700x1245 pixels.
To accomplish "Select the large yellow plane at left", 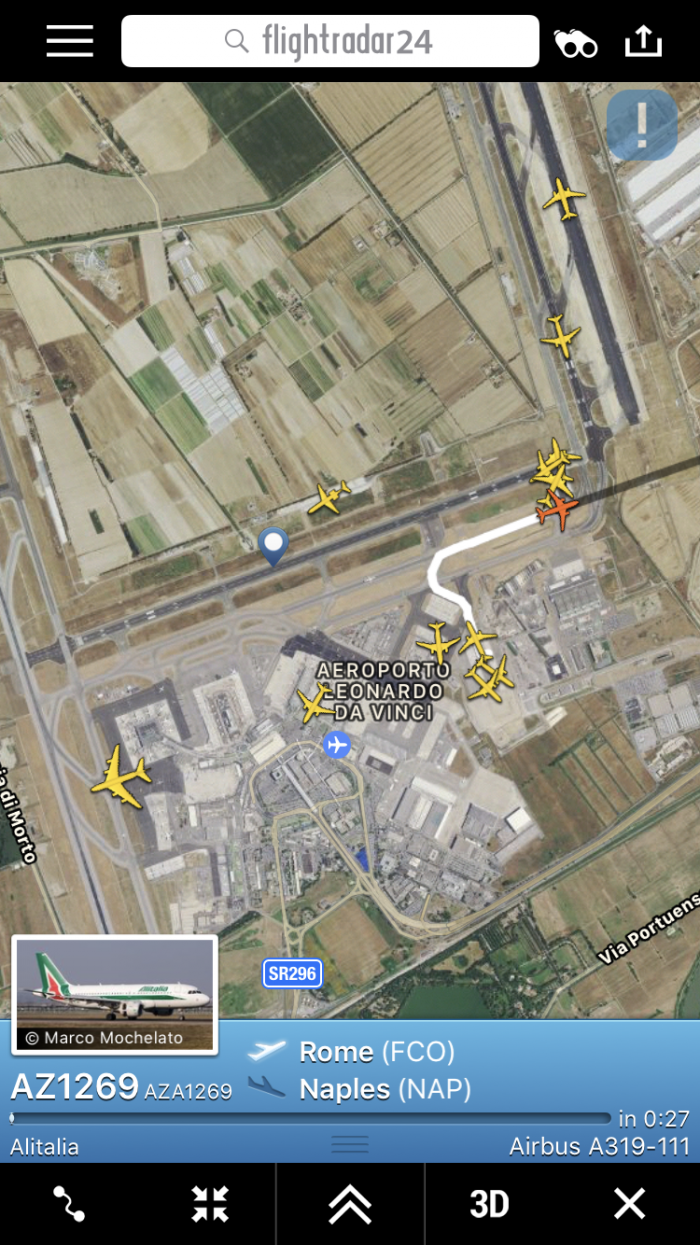I will 121,776.
